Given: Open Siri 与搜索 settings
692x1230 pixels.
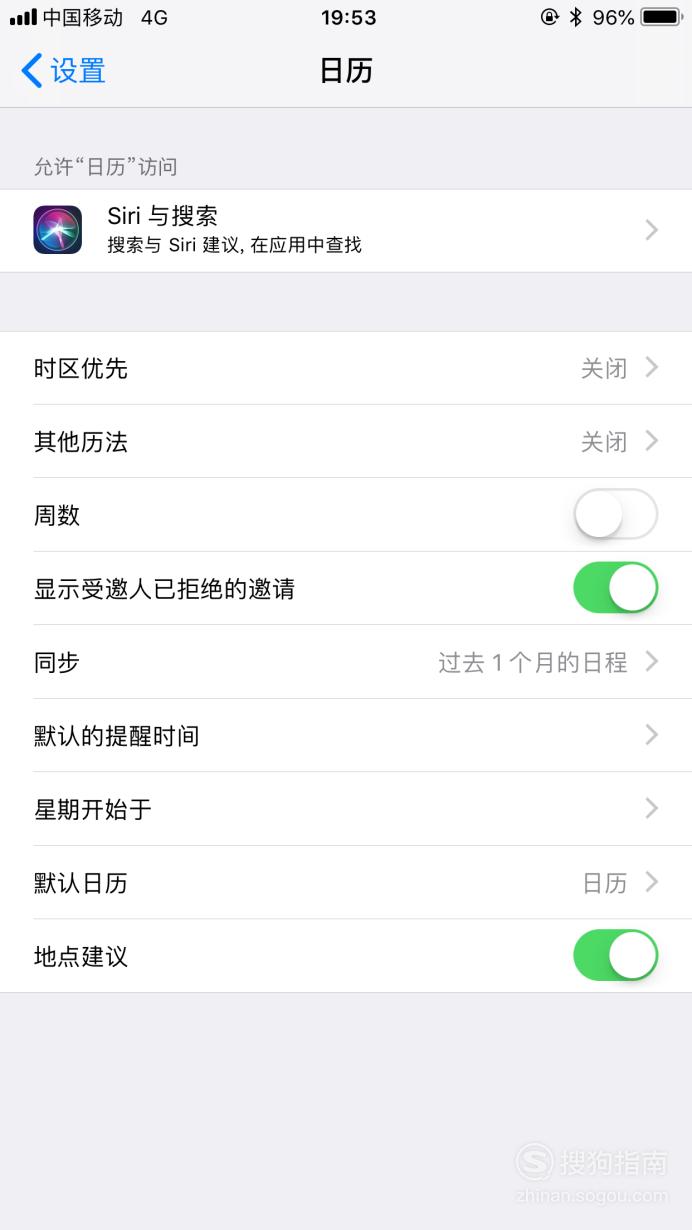Looking at the screenshot, I should [x=346, y=230].
